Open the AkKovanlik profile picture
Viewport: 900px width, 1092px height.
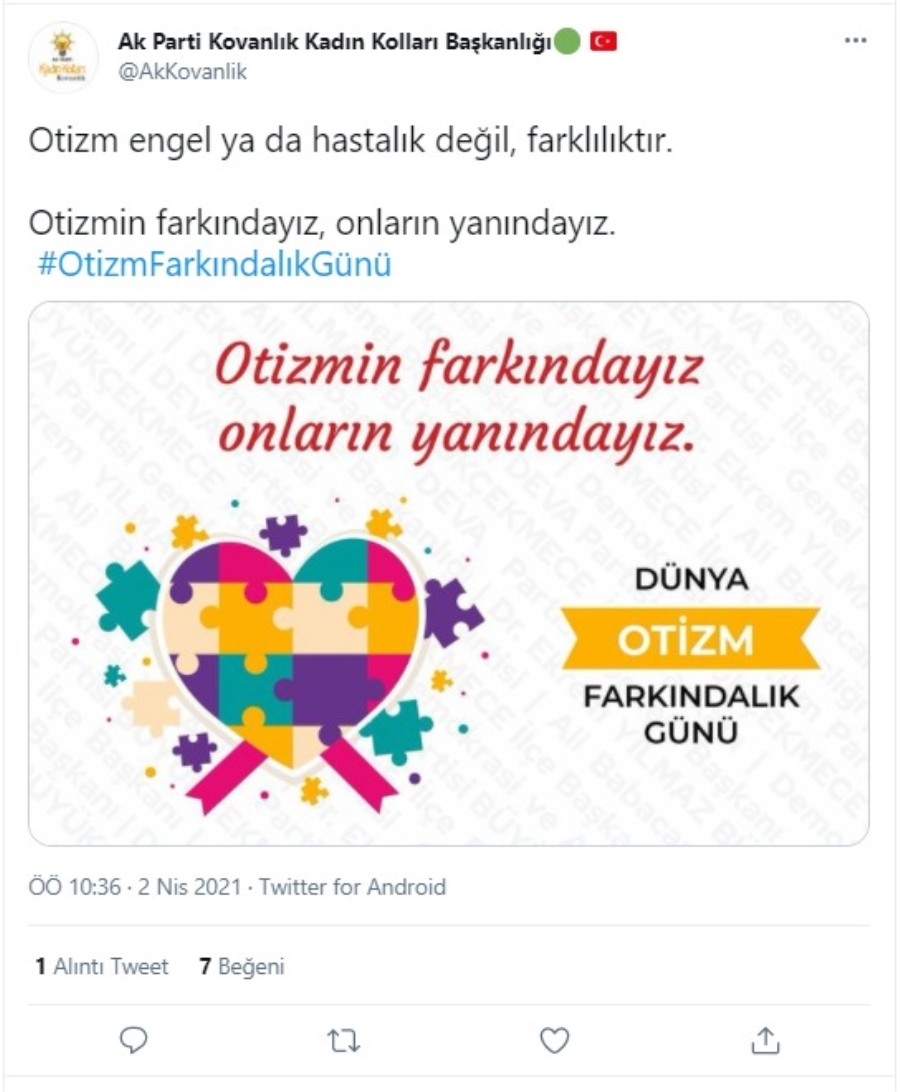[63, 57]
